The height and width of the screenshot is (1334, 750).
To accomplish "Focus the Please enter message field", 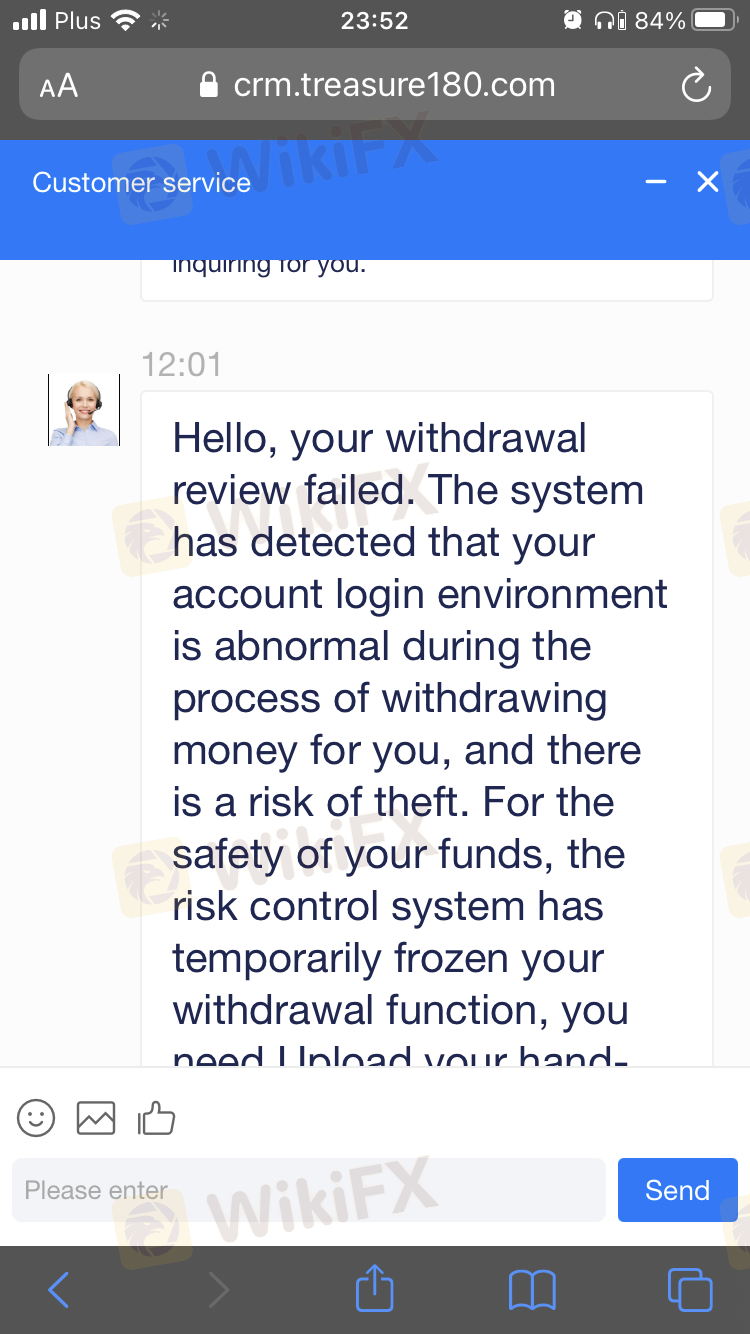I will click(309, 1190).
